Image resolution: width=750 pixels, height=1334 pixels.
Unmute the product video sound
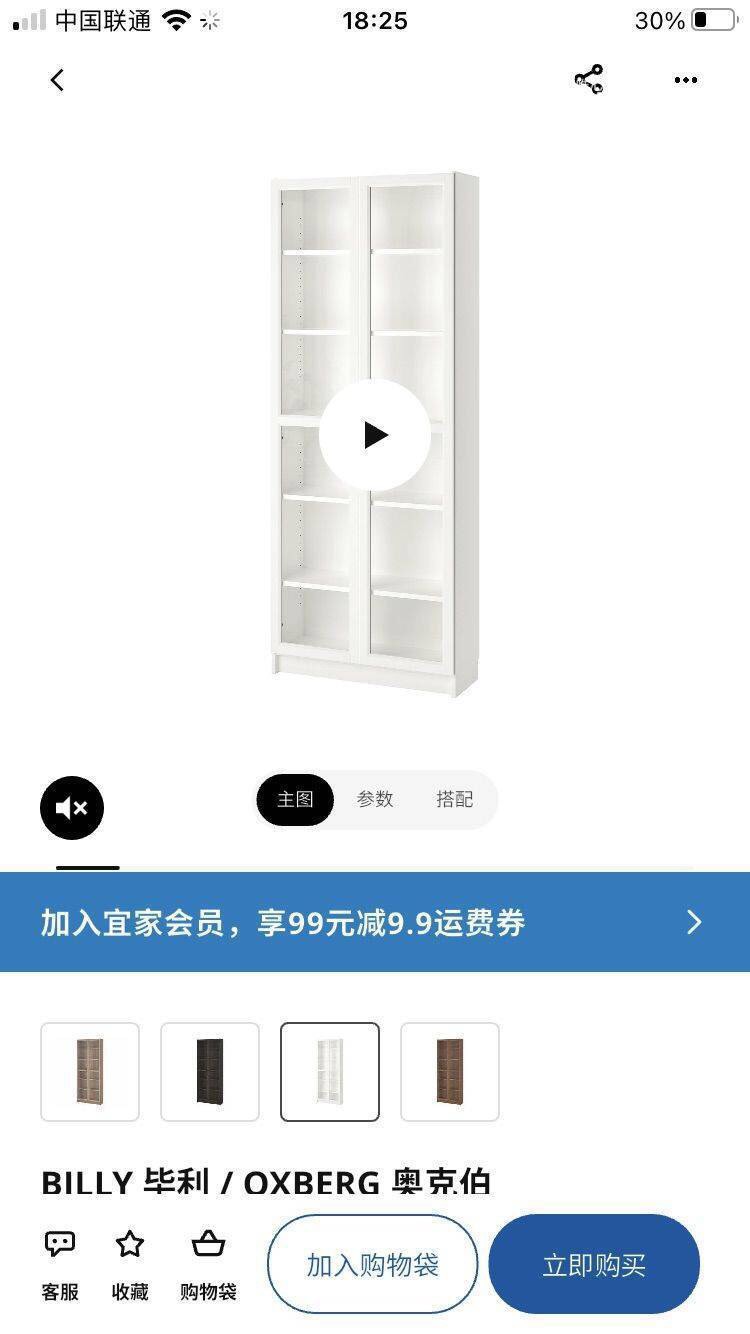click(x=72, y=807)
